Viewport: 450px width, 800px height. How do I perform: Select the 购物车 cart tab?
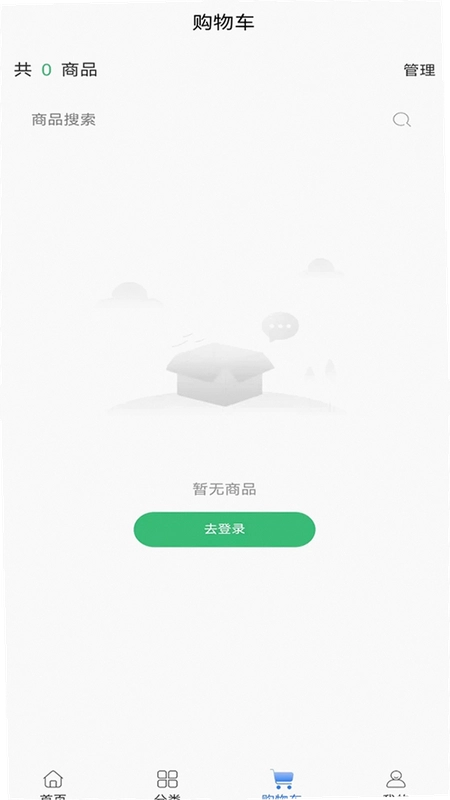pos(282,784)
